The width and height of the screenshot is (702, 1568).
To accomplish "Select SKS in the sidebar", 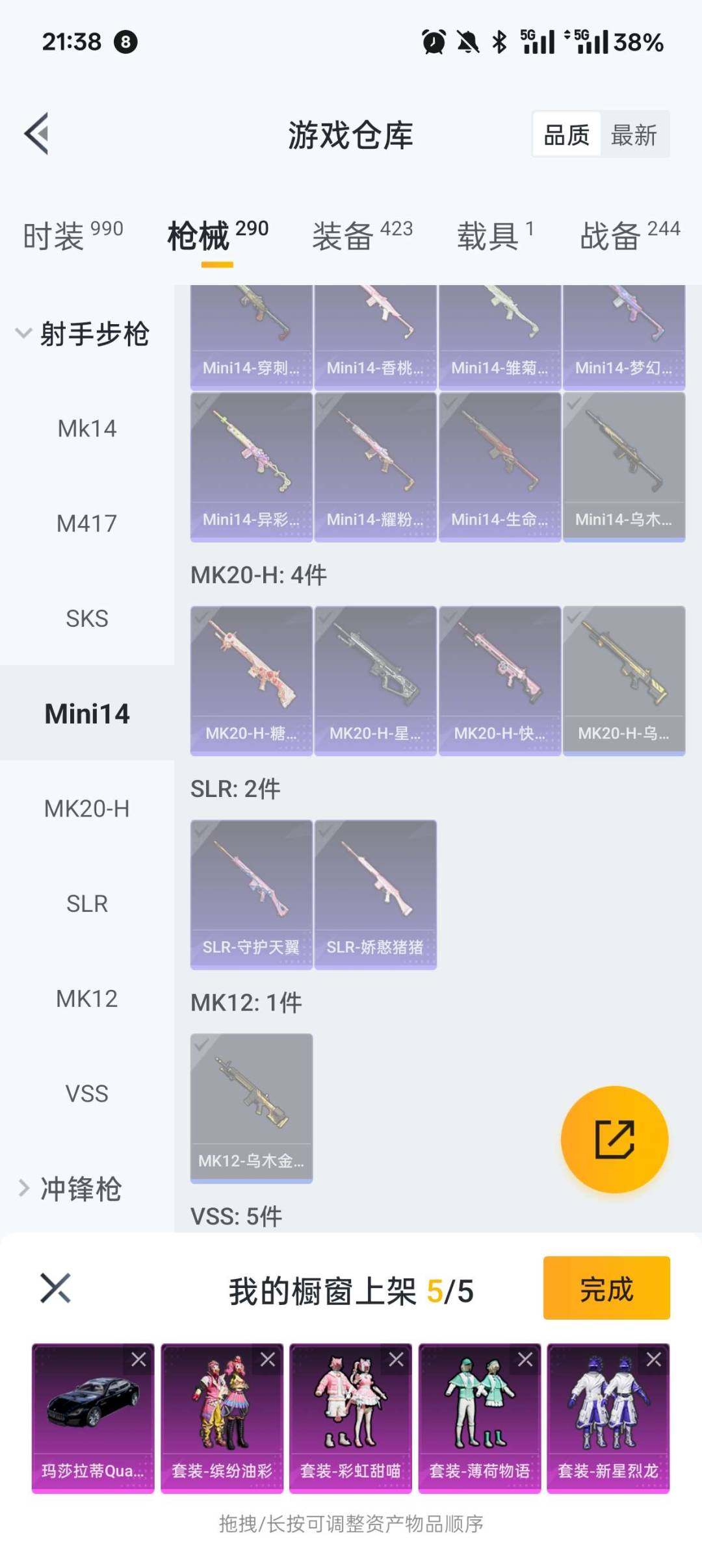I will (86, 618).
